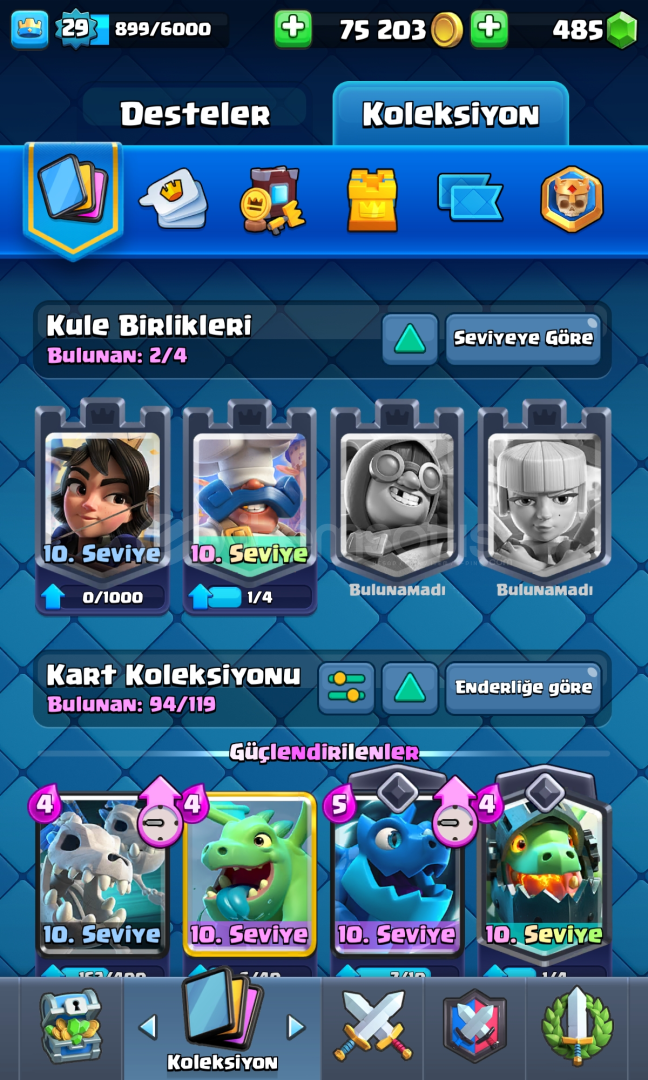
Task: Tap the green plus to add gold
Action: coord(293,29)
